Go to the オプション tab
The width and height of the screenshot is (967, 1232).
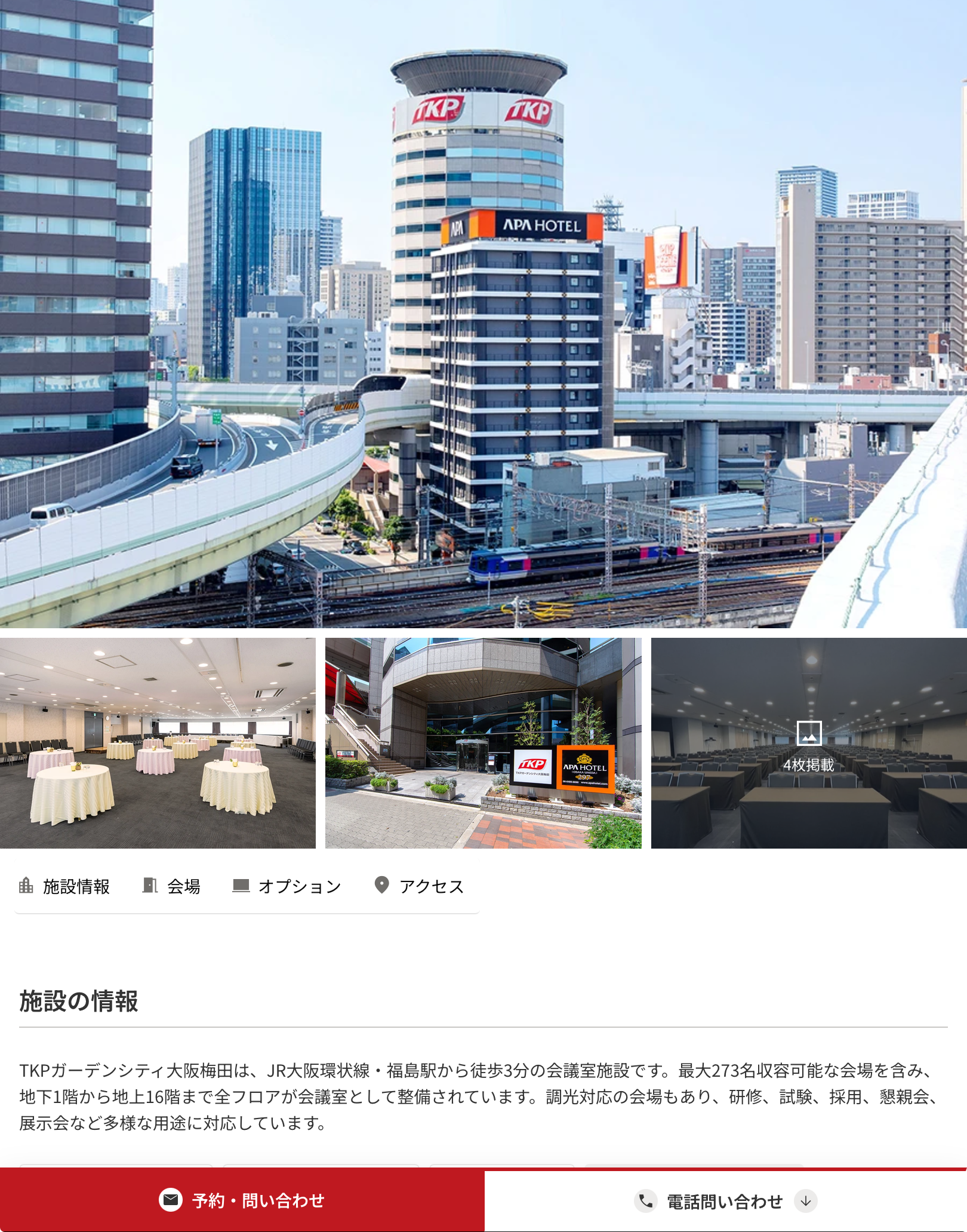click(287, 886)
